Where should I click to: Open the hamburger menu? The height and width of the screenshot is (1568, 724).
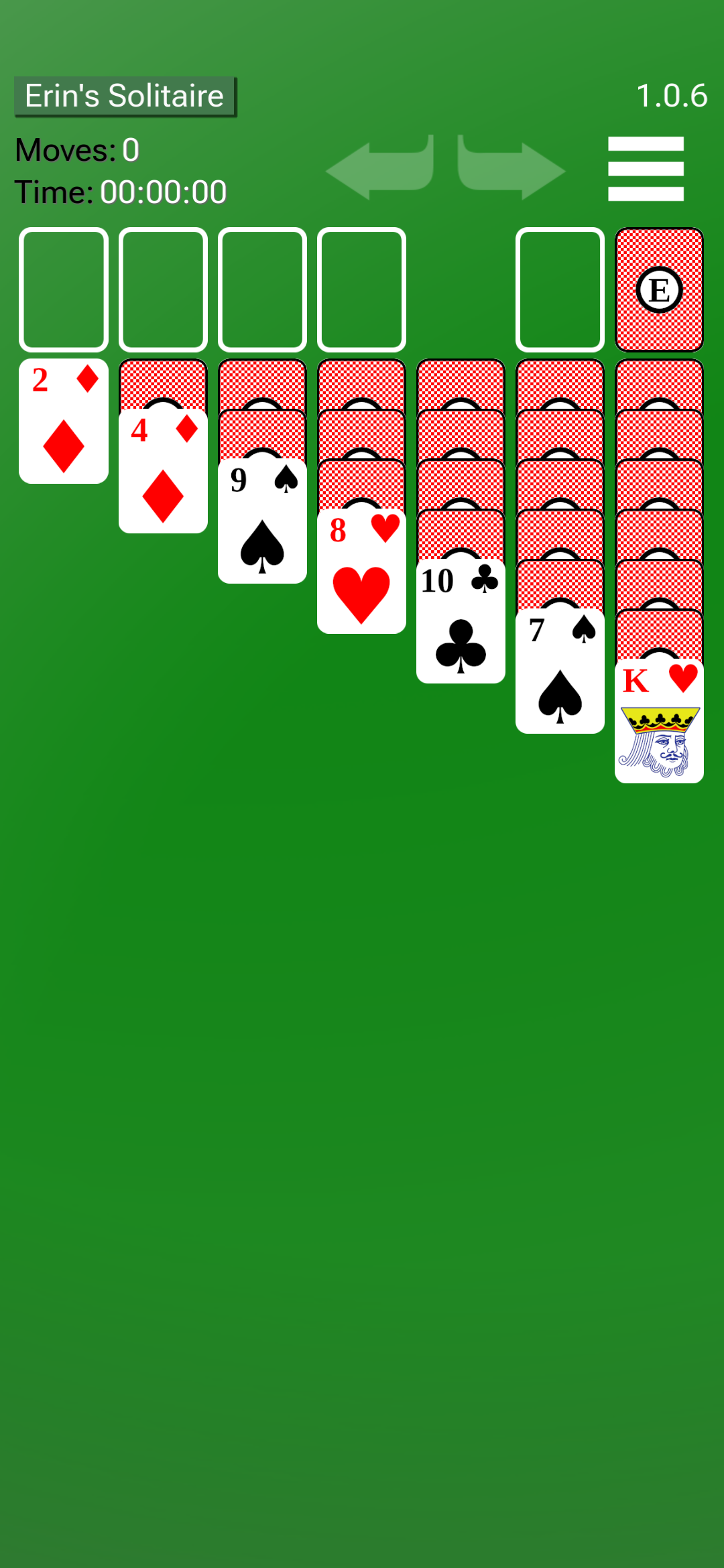tap(645, 168)
